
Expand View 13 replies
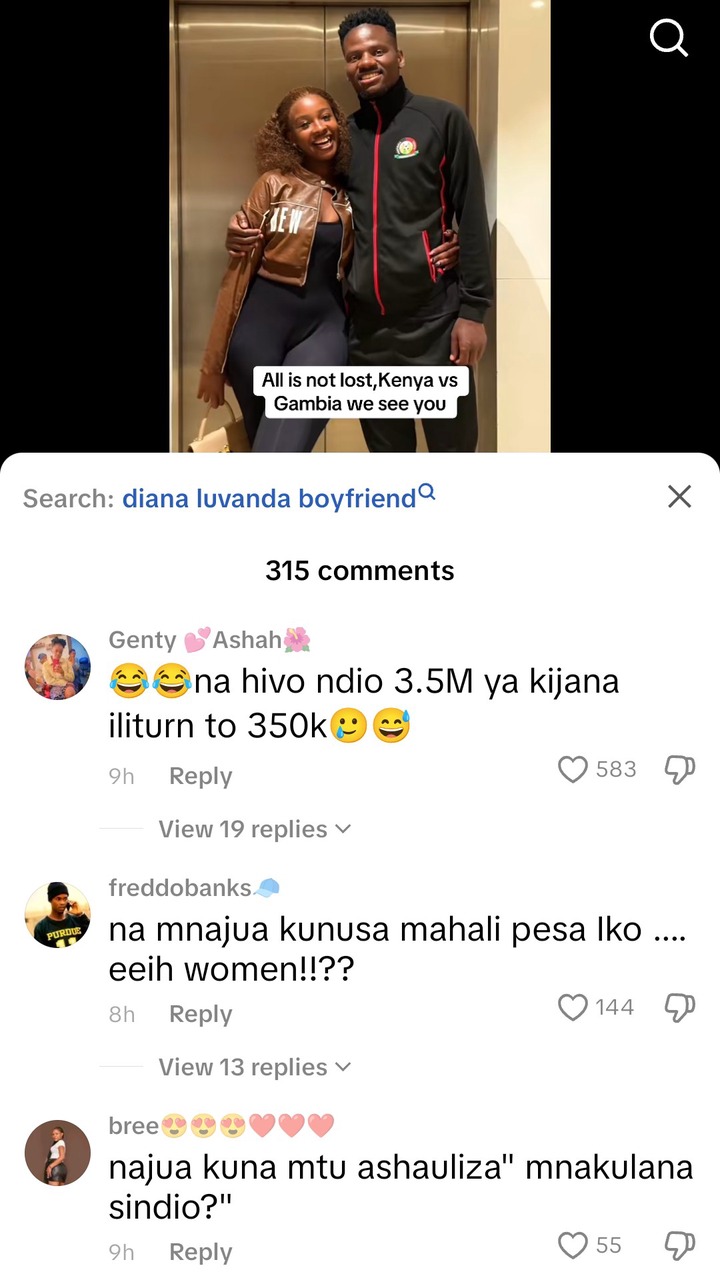tap(254, 1067)
